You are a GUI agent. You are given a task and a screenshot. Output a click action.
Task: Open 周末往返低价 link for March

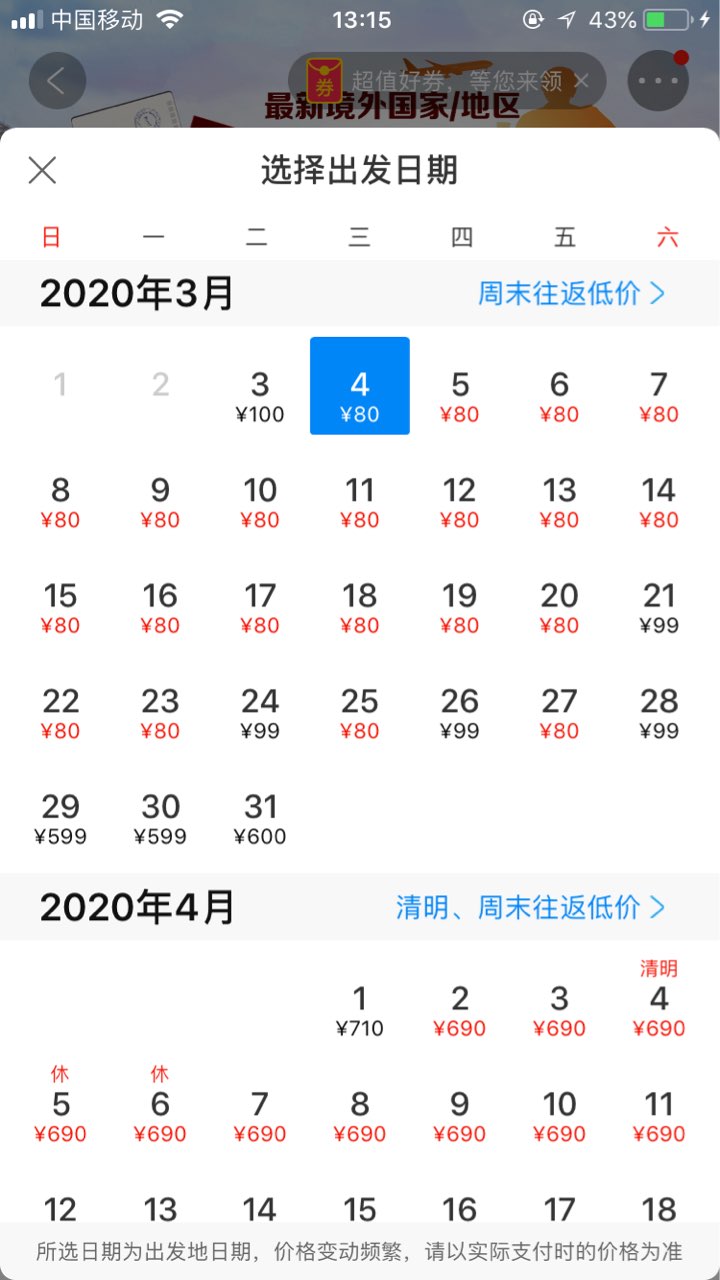tap(571, 293)
